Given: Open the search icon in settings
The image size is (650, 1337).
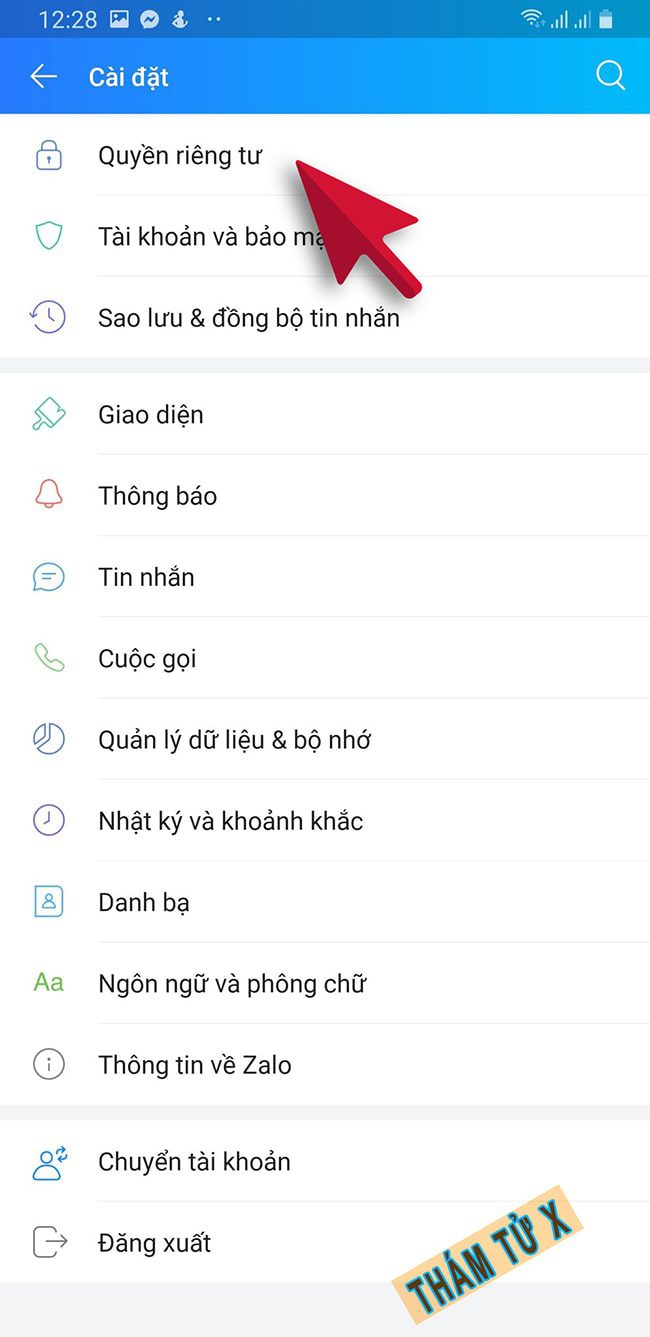Looking at the screenshot, I should (x=610, y=76).
